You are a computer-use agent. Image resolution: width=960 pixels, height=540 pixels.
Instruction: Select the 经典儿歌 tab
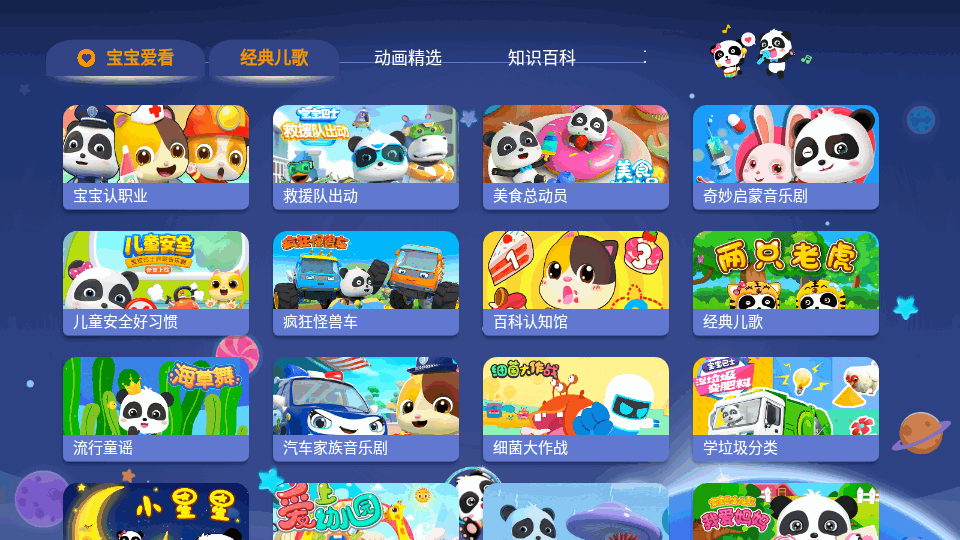(x=274, y=58)
